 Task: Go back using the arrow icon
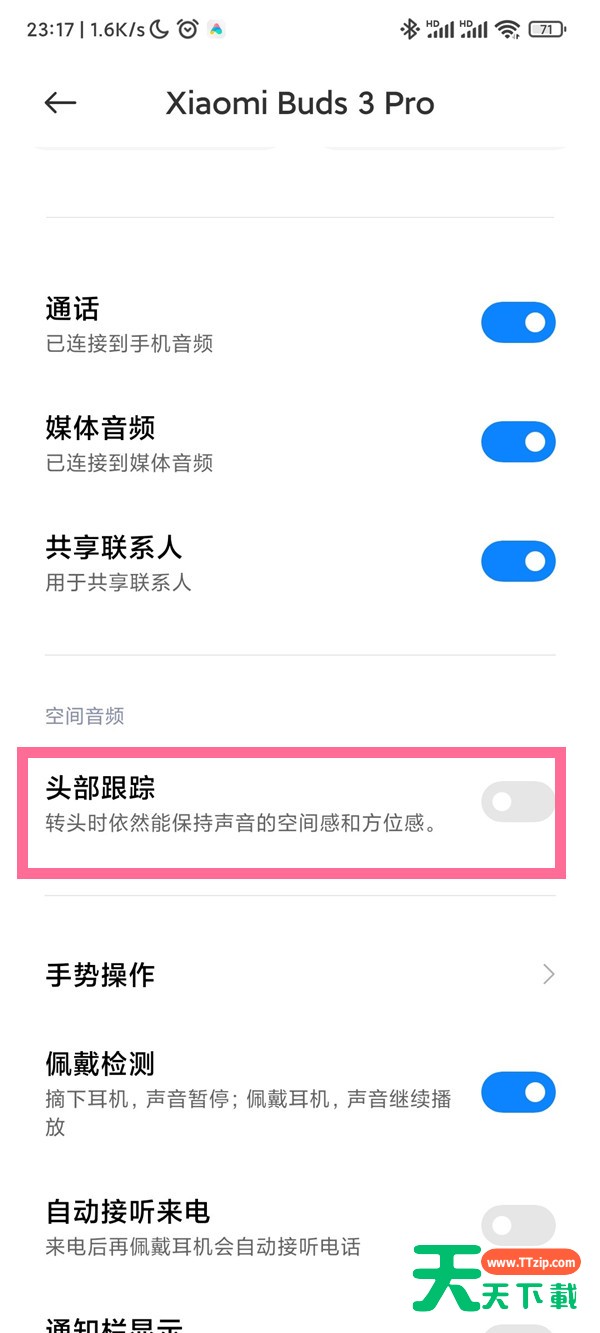61,103
